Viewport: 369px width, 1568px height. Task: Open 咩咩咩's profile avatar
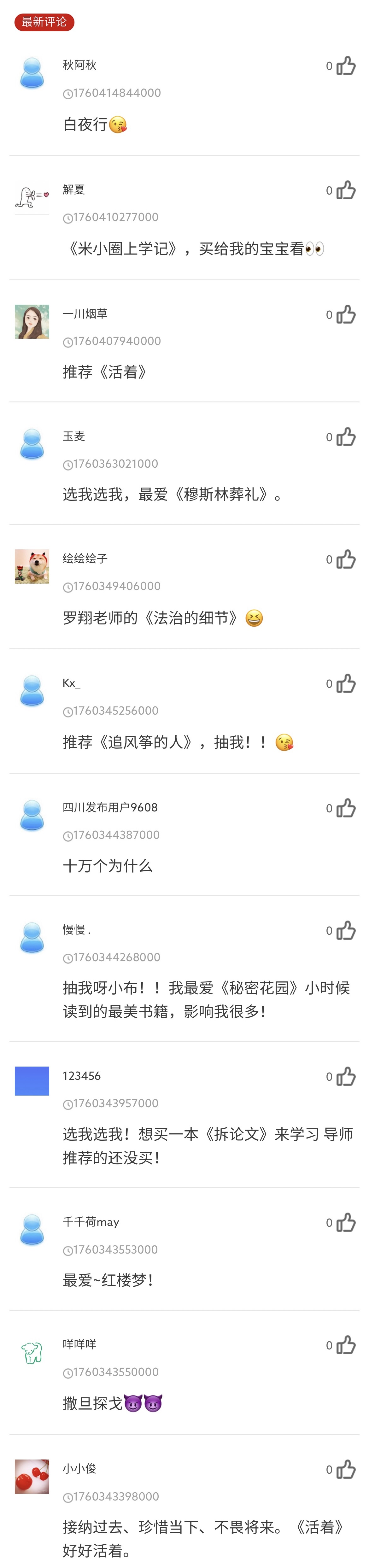[x=32, y=1353]
